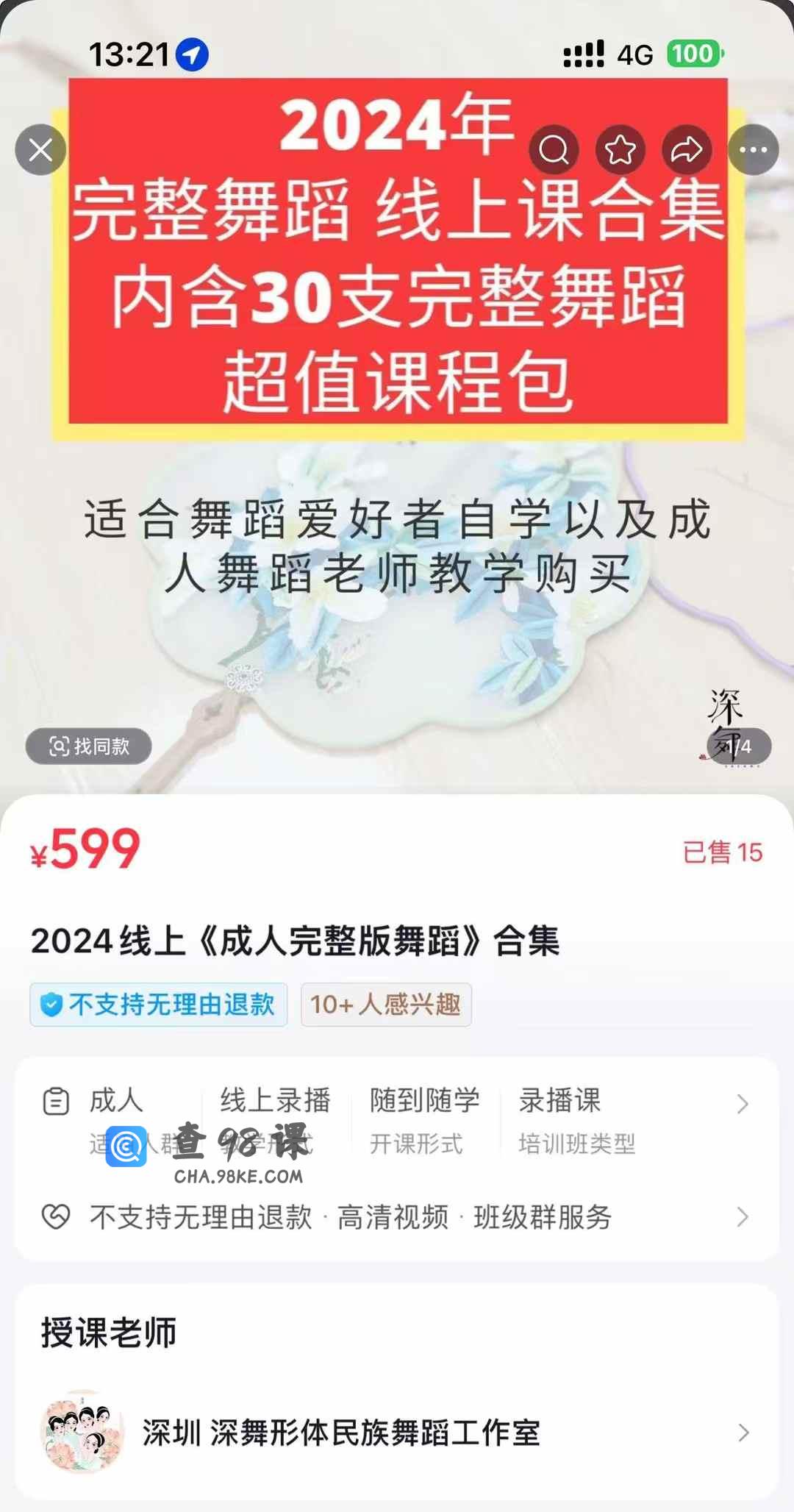Screen dimensions: 794x1512
Task: Open teacher 深圳 深舞形体民族舞蹈工作室
Action: [397, 1433]
